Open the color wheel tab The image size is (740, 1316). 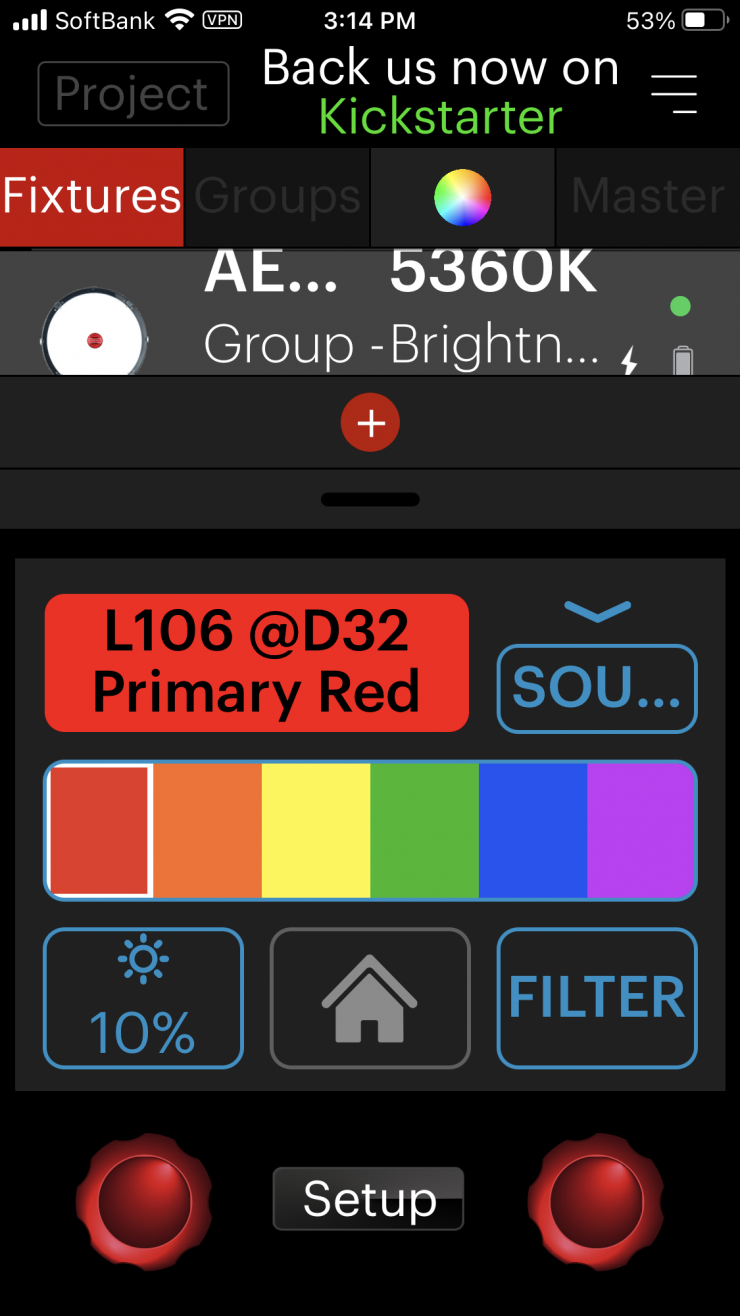(462, 197)
